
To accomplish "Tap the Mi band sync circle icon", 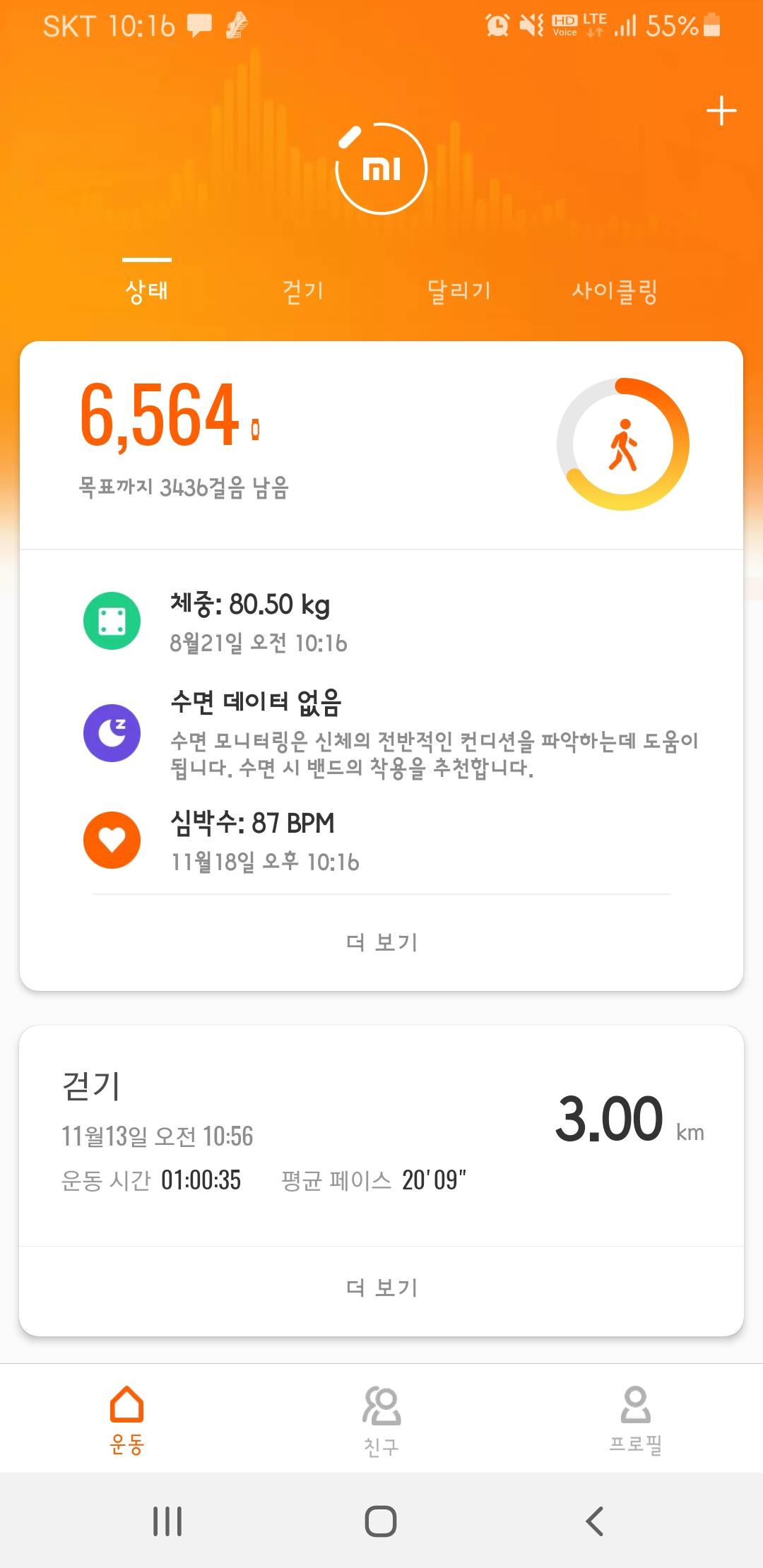I will pyautogui.click(x=381, y=169).
